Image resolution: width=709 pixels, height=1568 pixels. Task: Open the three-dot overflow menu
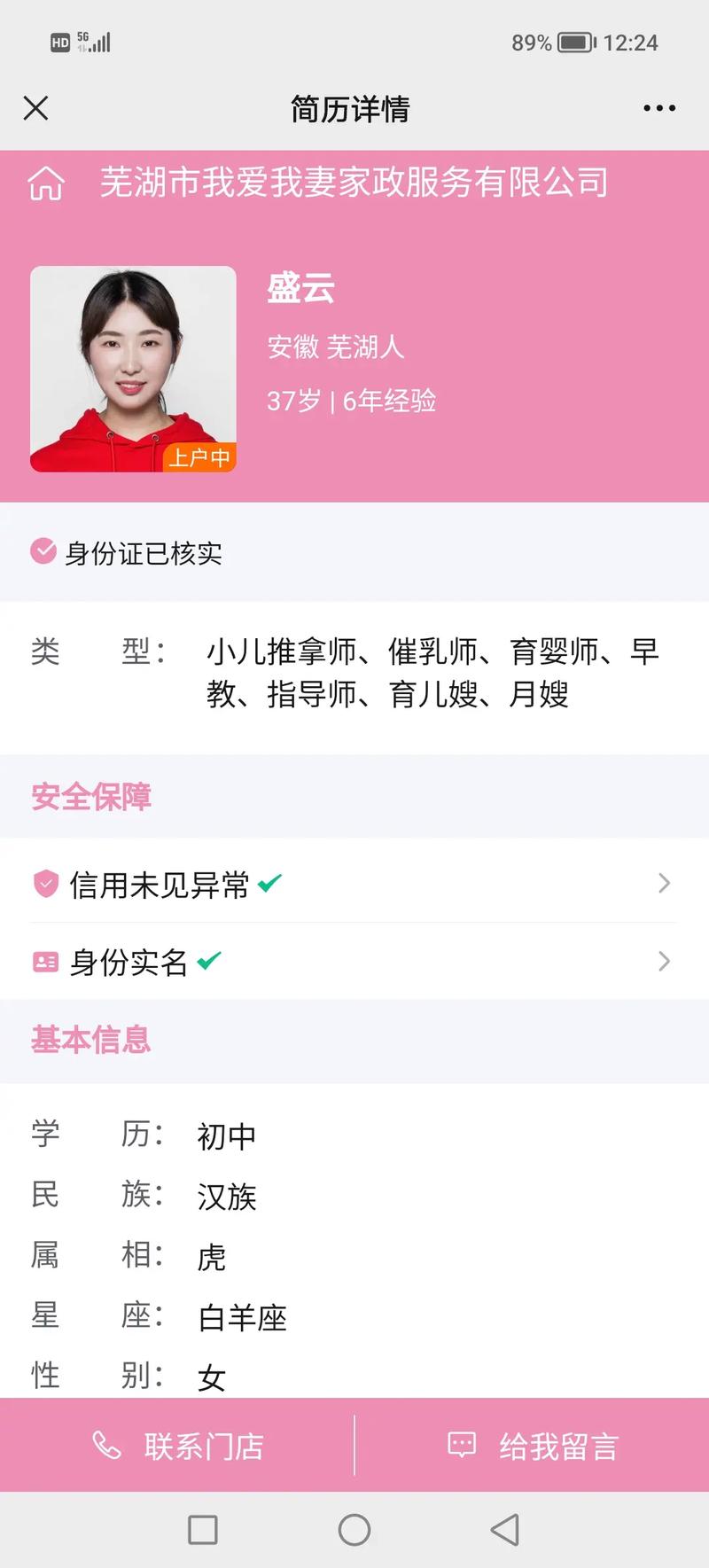(x=659, y=108)
